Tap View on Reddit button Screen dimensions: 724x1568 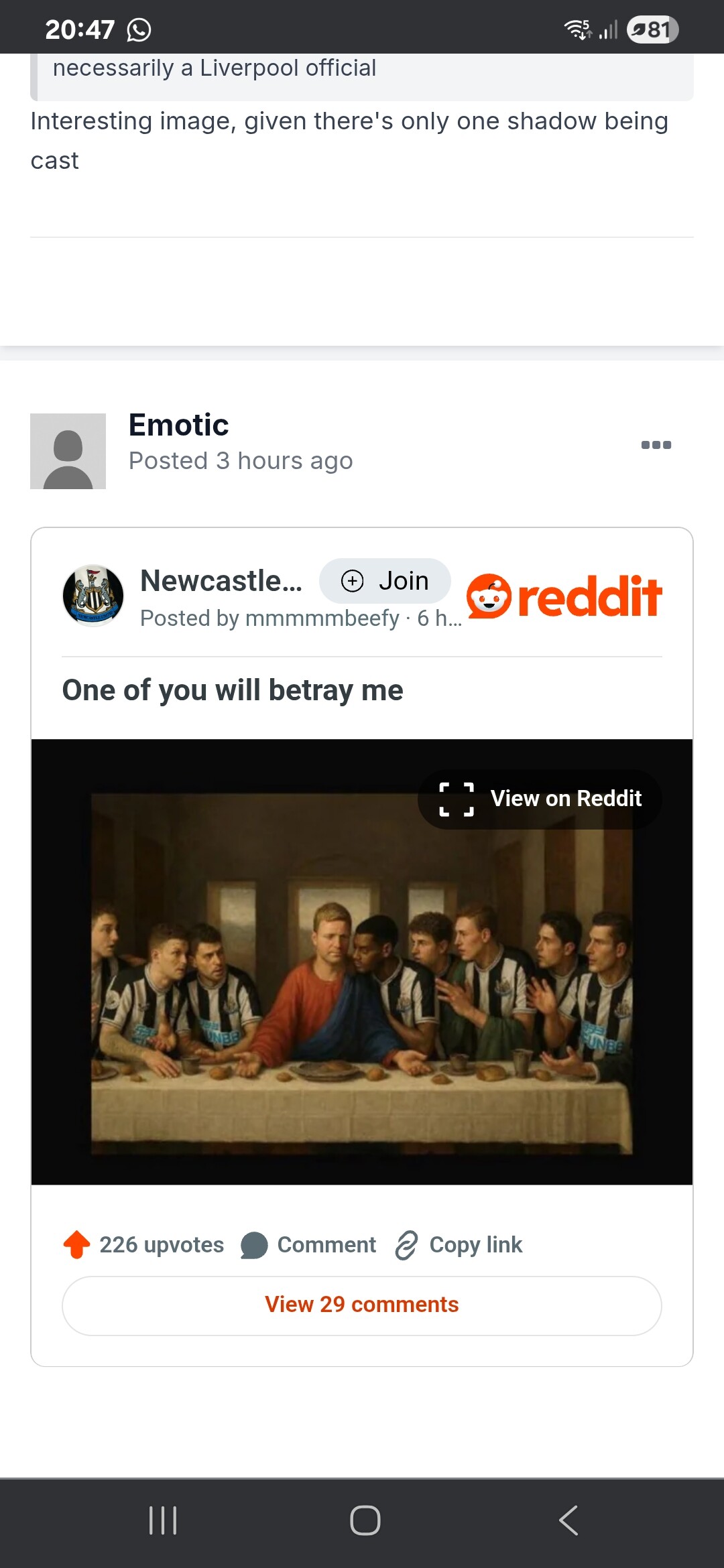click(540, 799)
